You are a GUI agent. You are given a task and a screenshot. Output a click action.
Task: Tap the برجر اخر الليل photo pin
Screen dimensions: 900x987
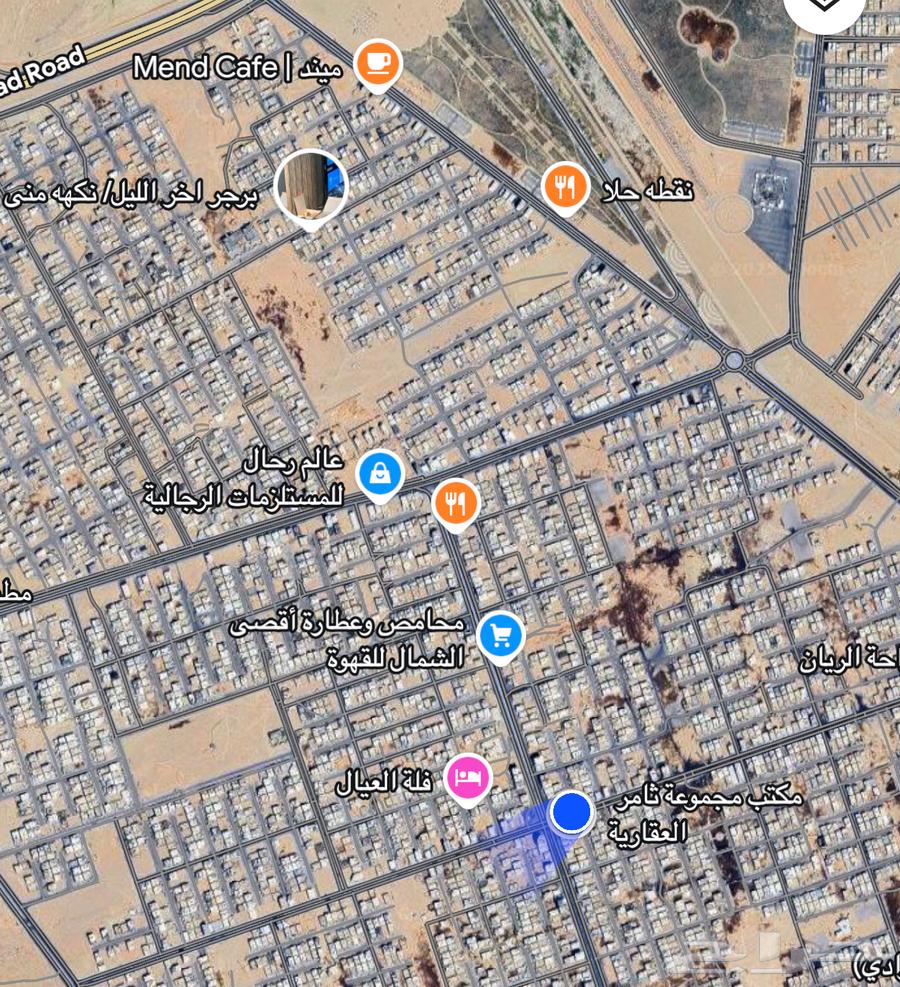311,186
